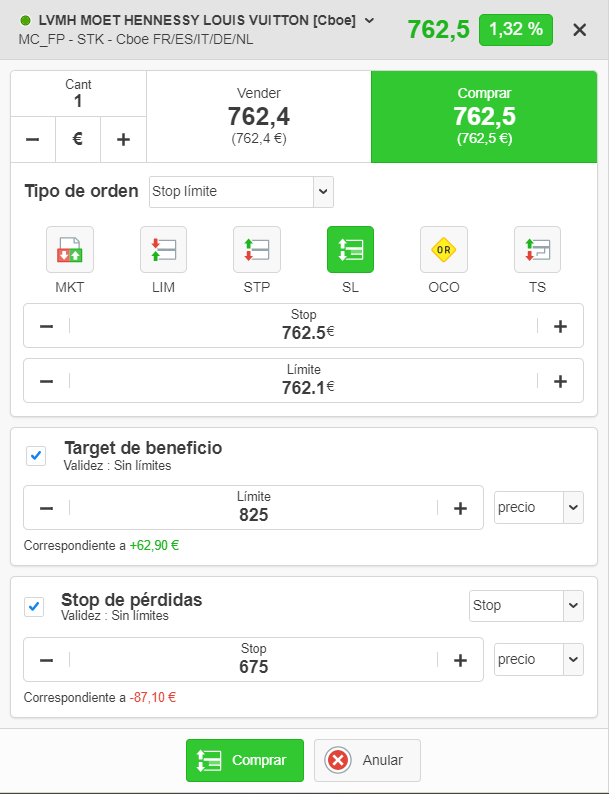609x794 pixels.
Task: Increase the take profit limit 825
Action: point(460,508)
